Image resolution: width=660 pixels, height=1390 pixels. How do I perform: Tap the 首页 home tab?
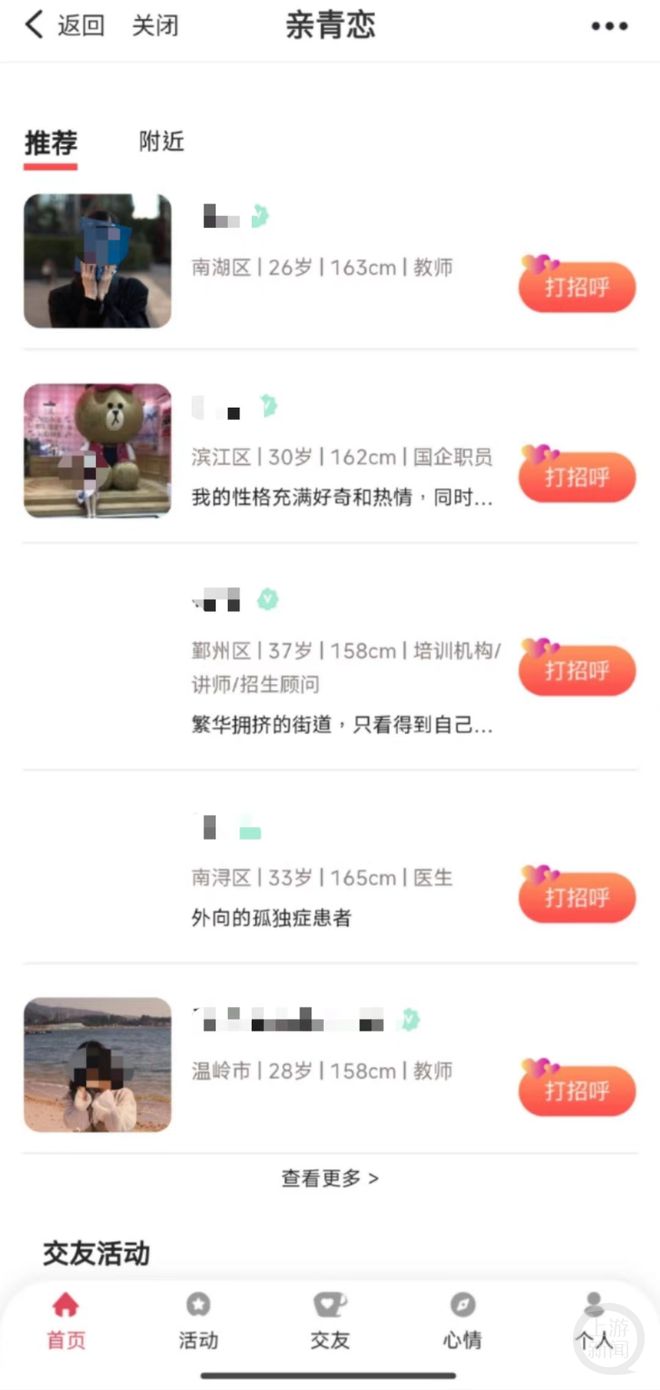point(66,1321)
